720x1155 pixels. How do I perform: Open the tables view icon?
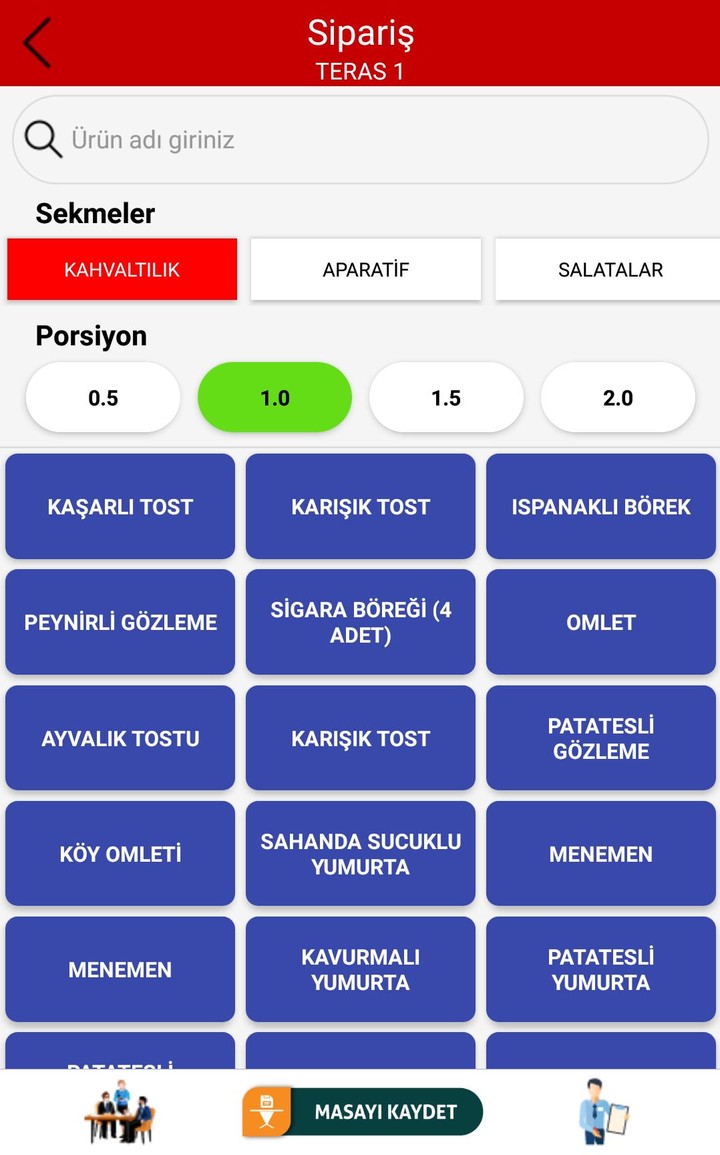coord(121,1112)
